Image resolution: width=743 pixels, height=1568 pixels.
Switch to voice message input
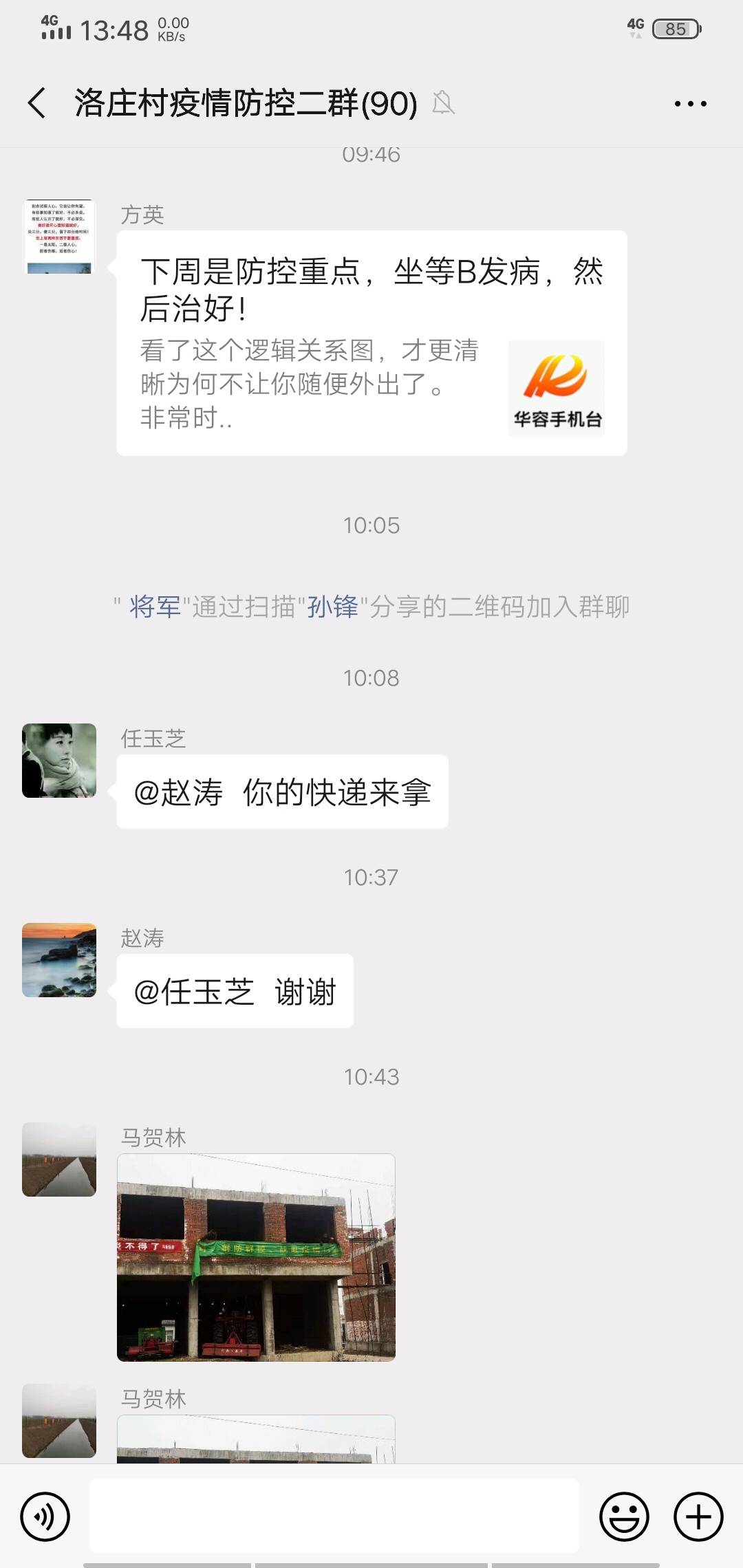pos(45,1516)
